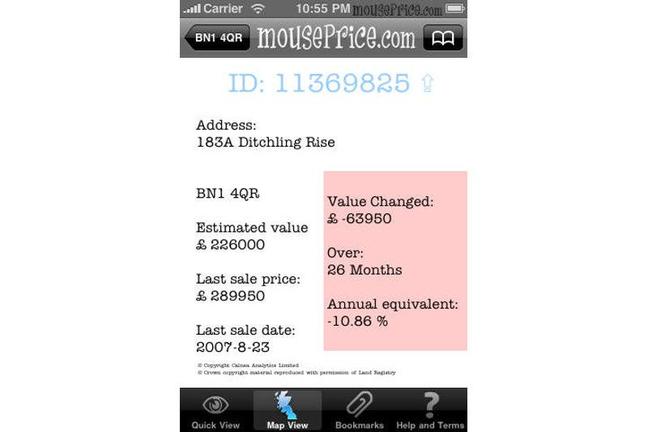Open the Bookmarks tab
This screenshot has width=648, height=432.
(359, 412)
